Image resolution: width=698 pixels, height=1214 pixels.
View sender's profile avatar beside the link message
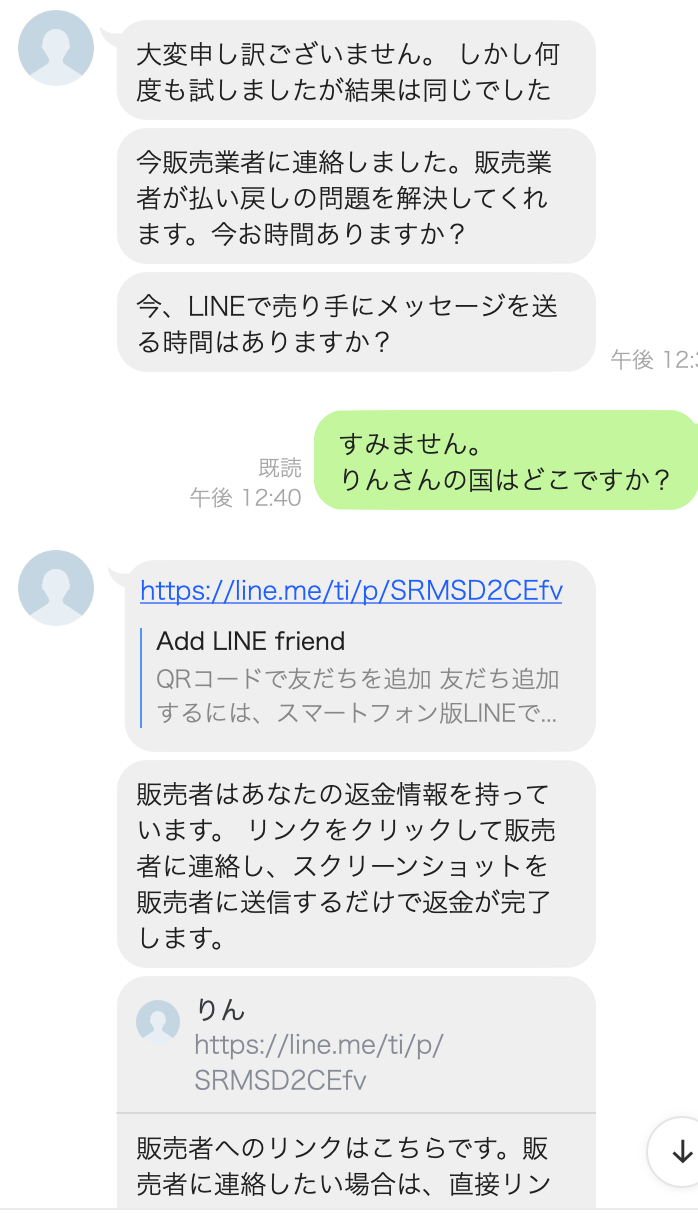tap(56, 588)
